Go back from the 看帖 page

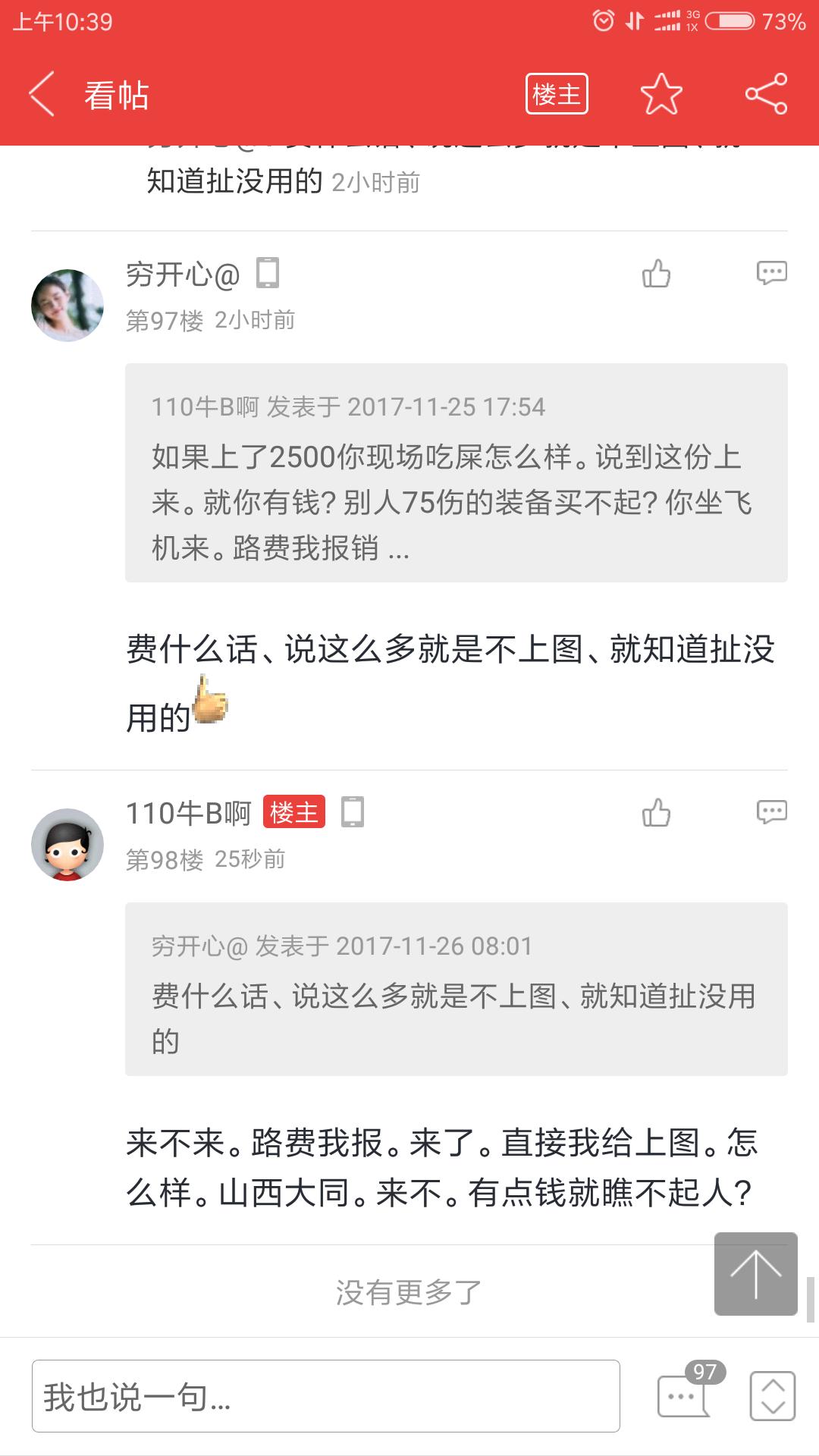42,94
